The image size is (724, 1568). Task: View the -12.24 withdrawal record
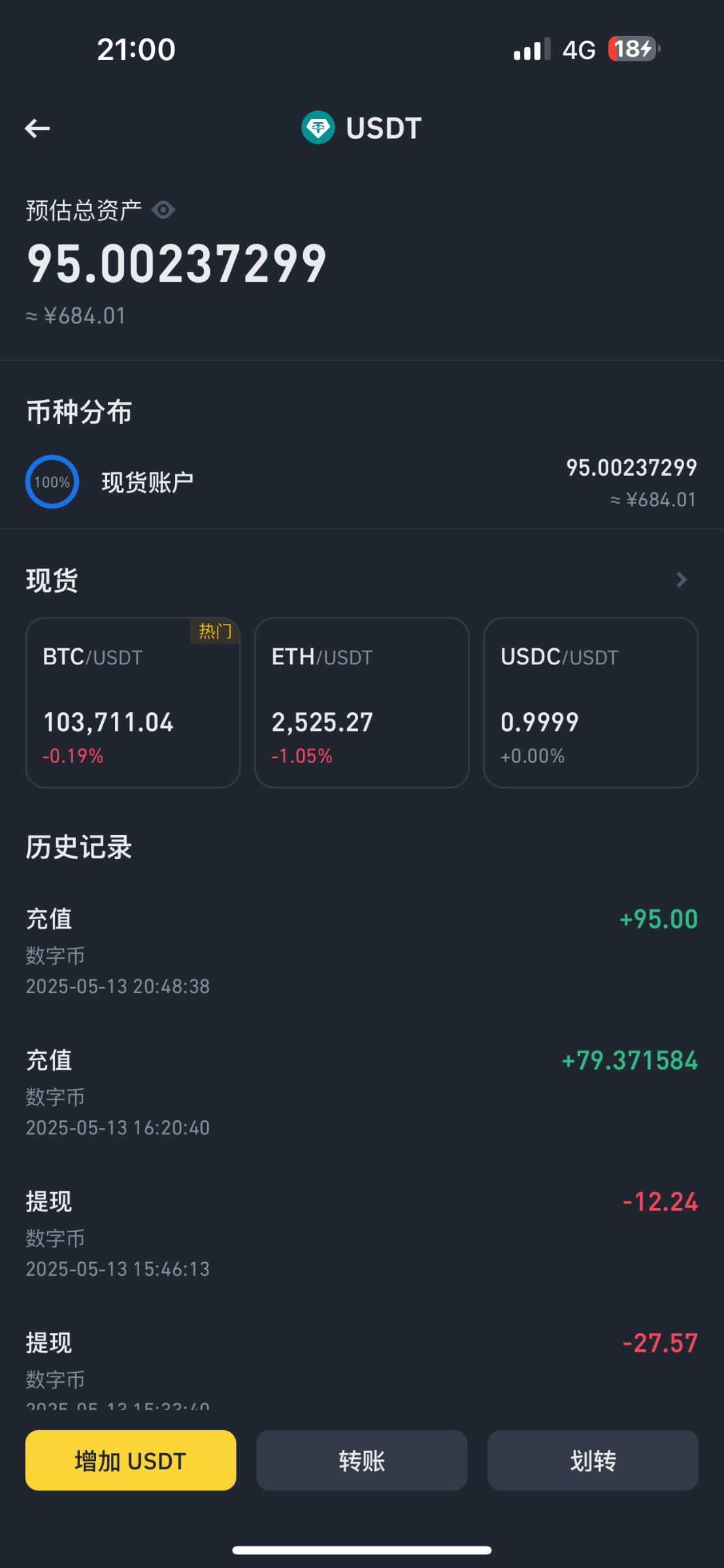coord(361,1233)
